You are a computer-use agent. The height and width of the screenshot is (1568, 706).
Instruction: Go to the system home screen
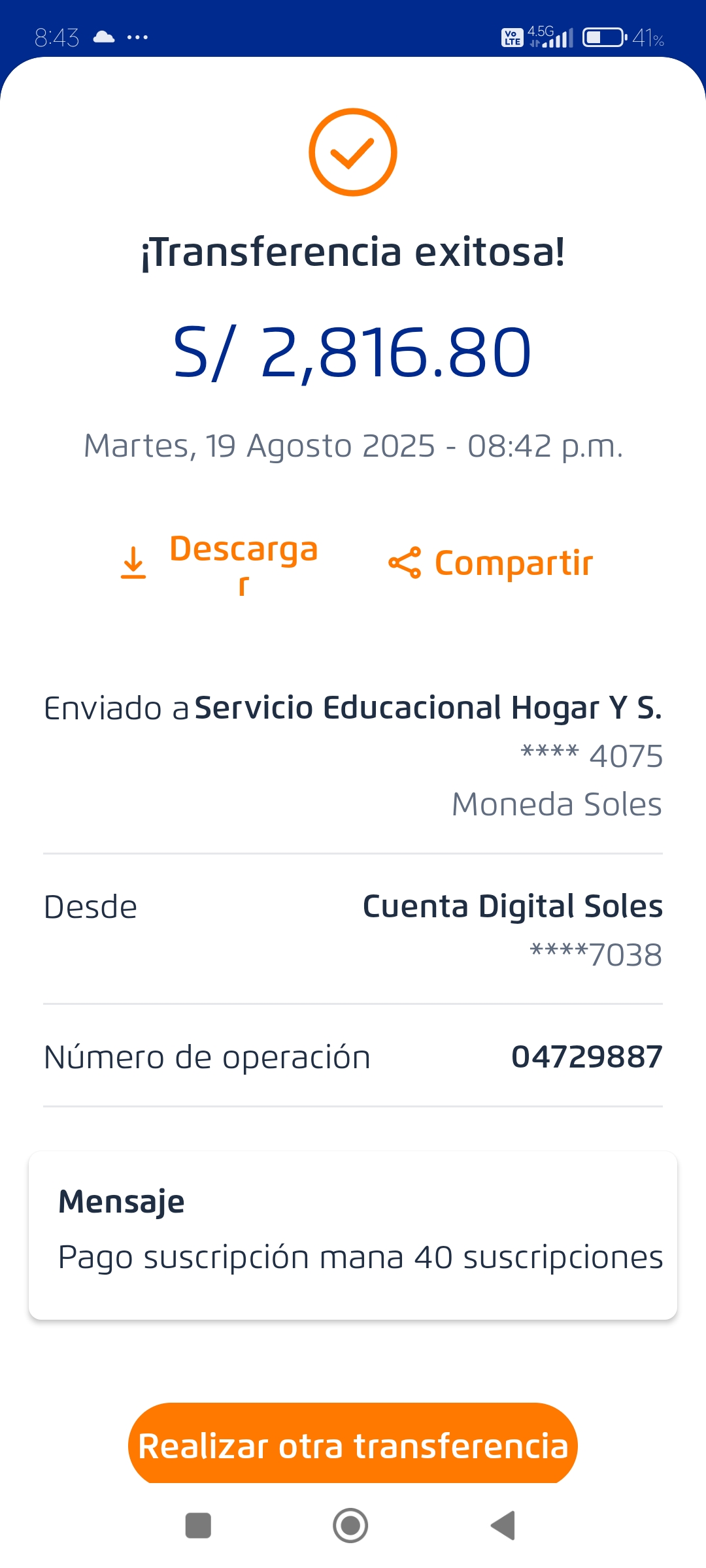click(350, 1526)
